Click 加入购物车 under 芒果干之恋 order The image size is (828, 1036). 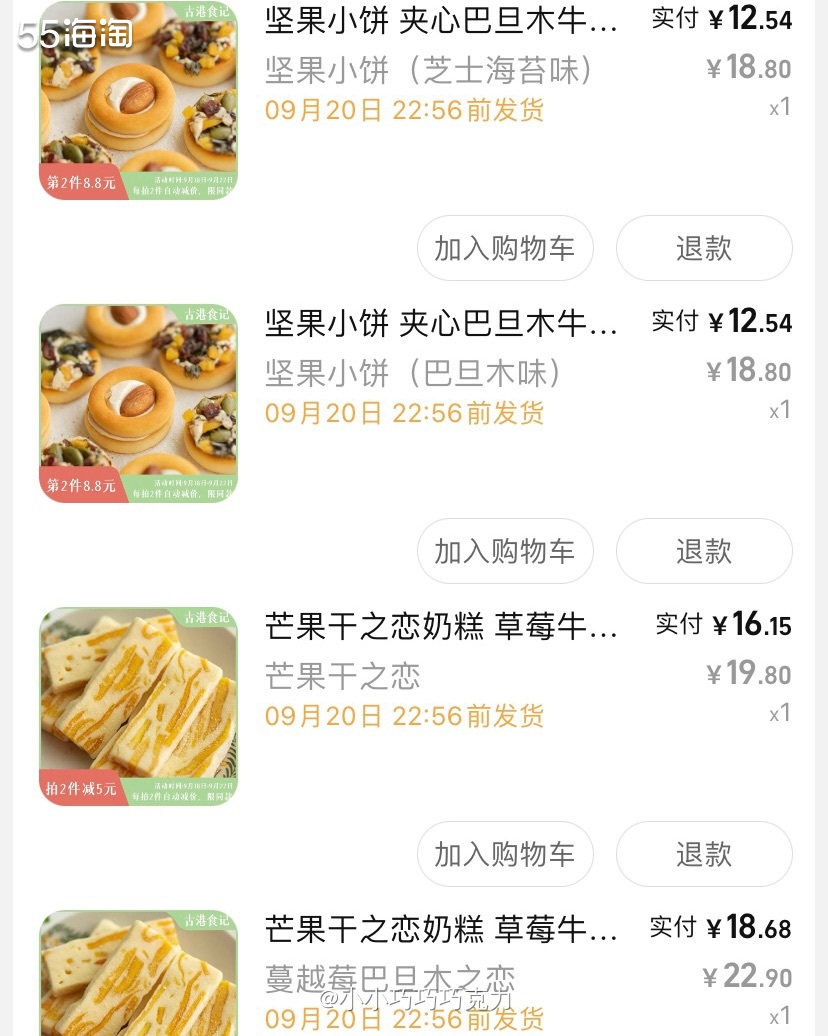[x=505, y=854]
